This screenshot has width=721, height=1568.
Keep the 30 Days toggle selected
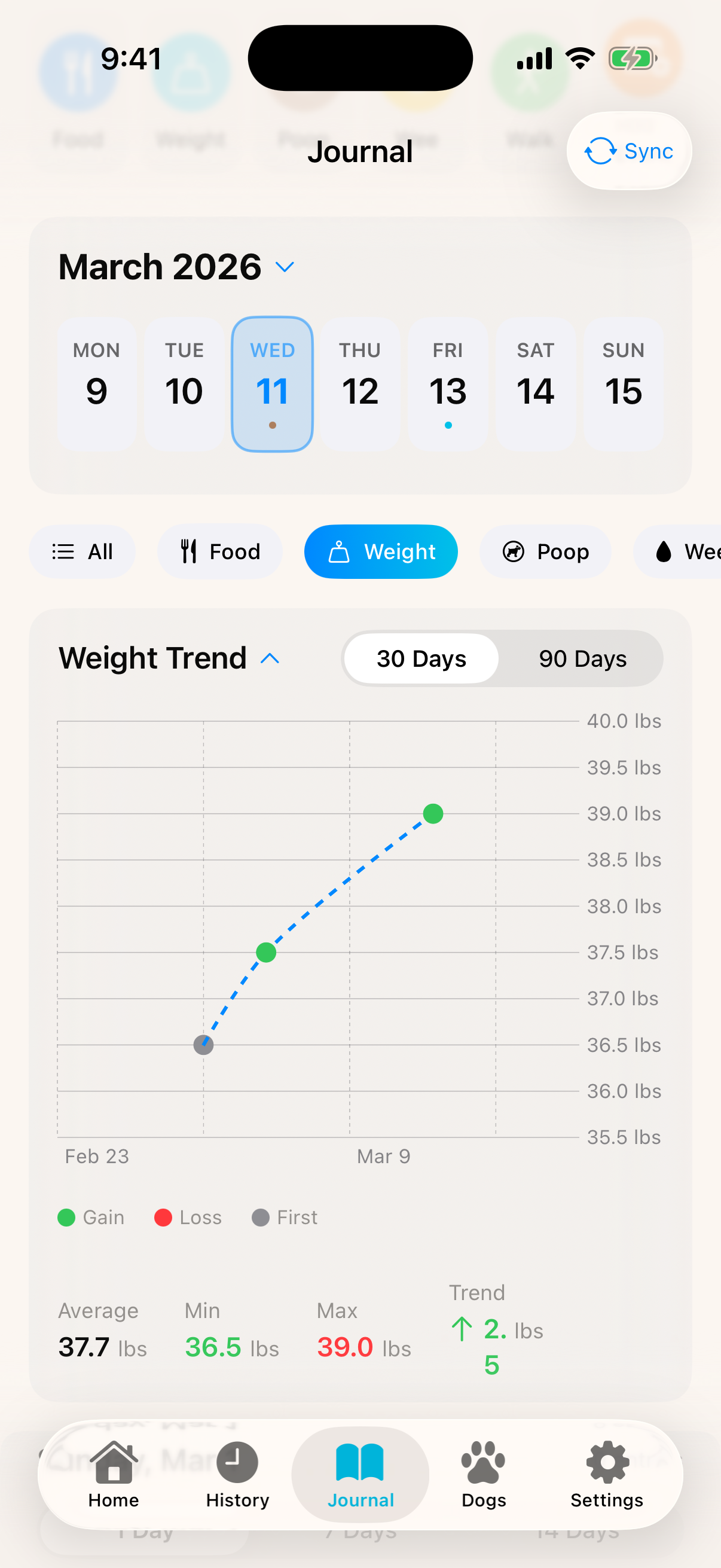(x=420, y=658)
